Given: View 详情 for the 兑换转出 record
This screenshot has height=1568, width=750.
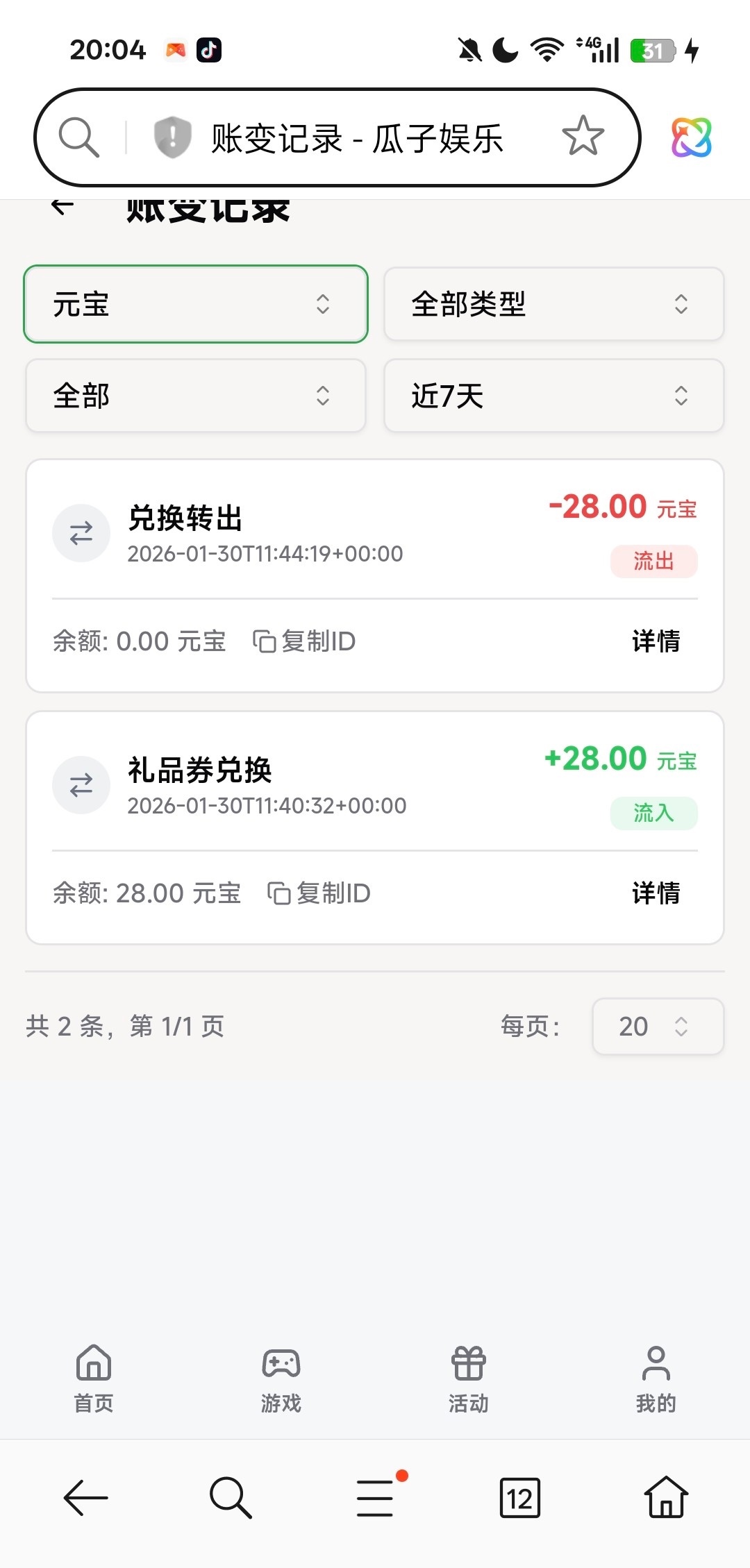Looking at the screenshot, I should pyautogui.click(x=656, y=641).
